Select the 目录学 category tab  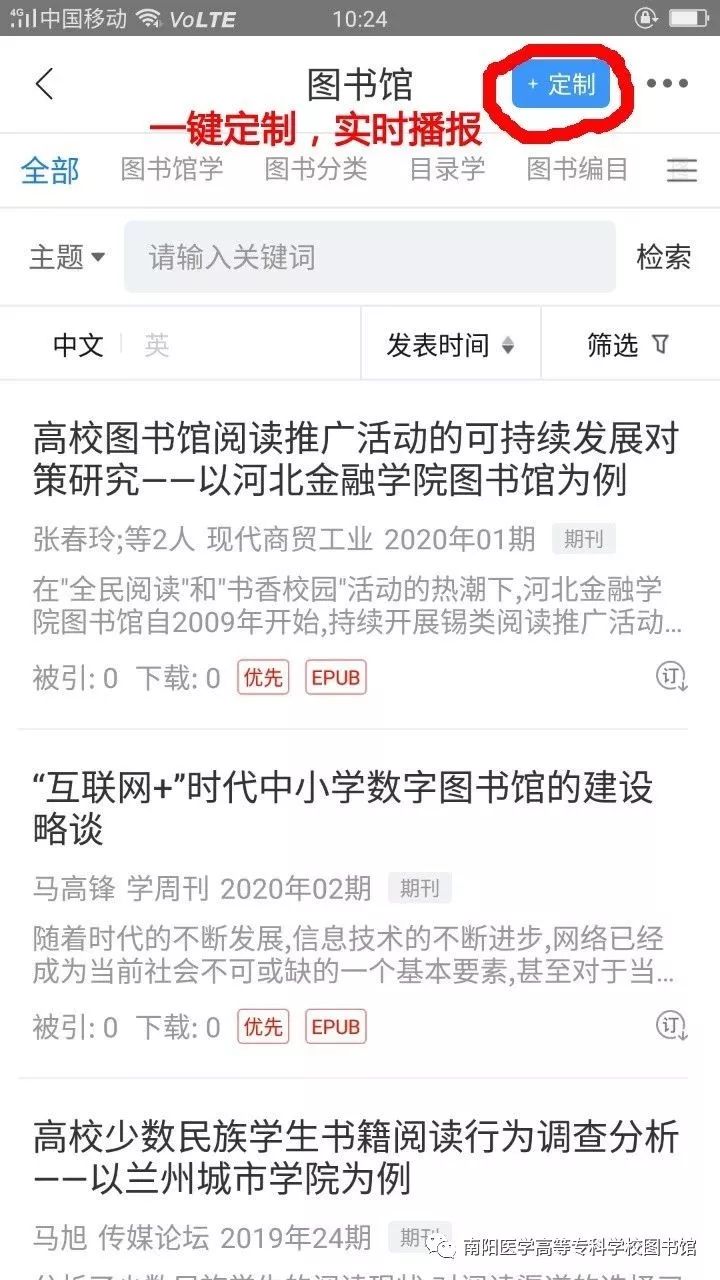point(447,170)
